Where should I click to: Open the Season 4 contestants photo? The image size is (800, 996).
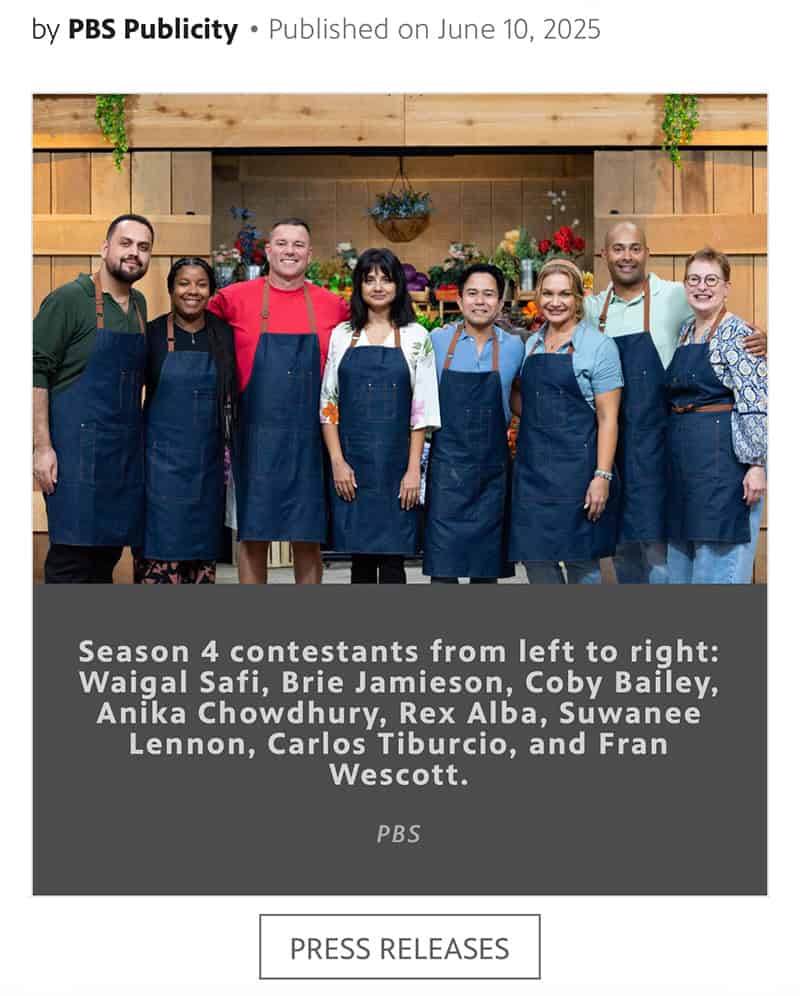pos(400,340)
